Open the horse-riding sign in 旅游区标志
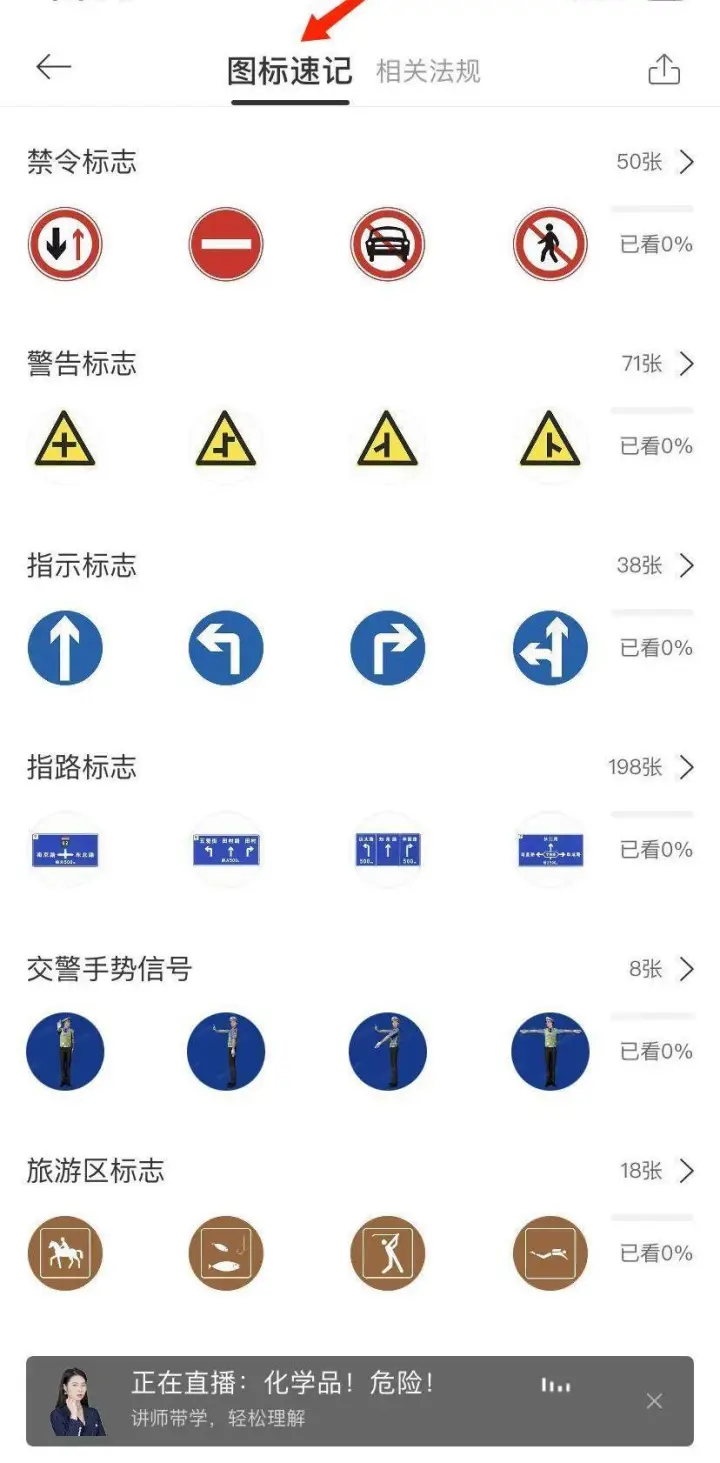The width and height of the screenshot is (720, 1463). 65,1253
